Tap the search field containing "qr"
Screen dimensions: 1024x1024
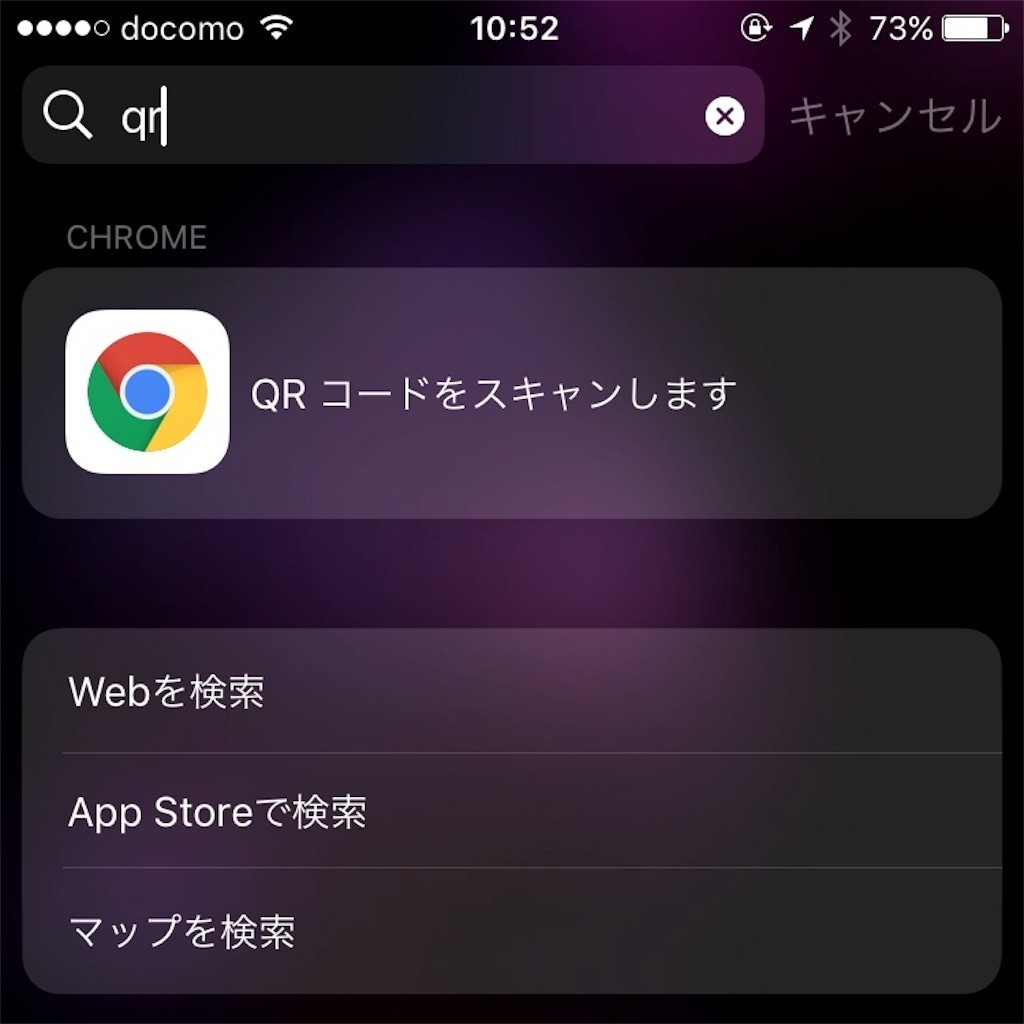400,117
